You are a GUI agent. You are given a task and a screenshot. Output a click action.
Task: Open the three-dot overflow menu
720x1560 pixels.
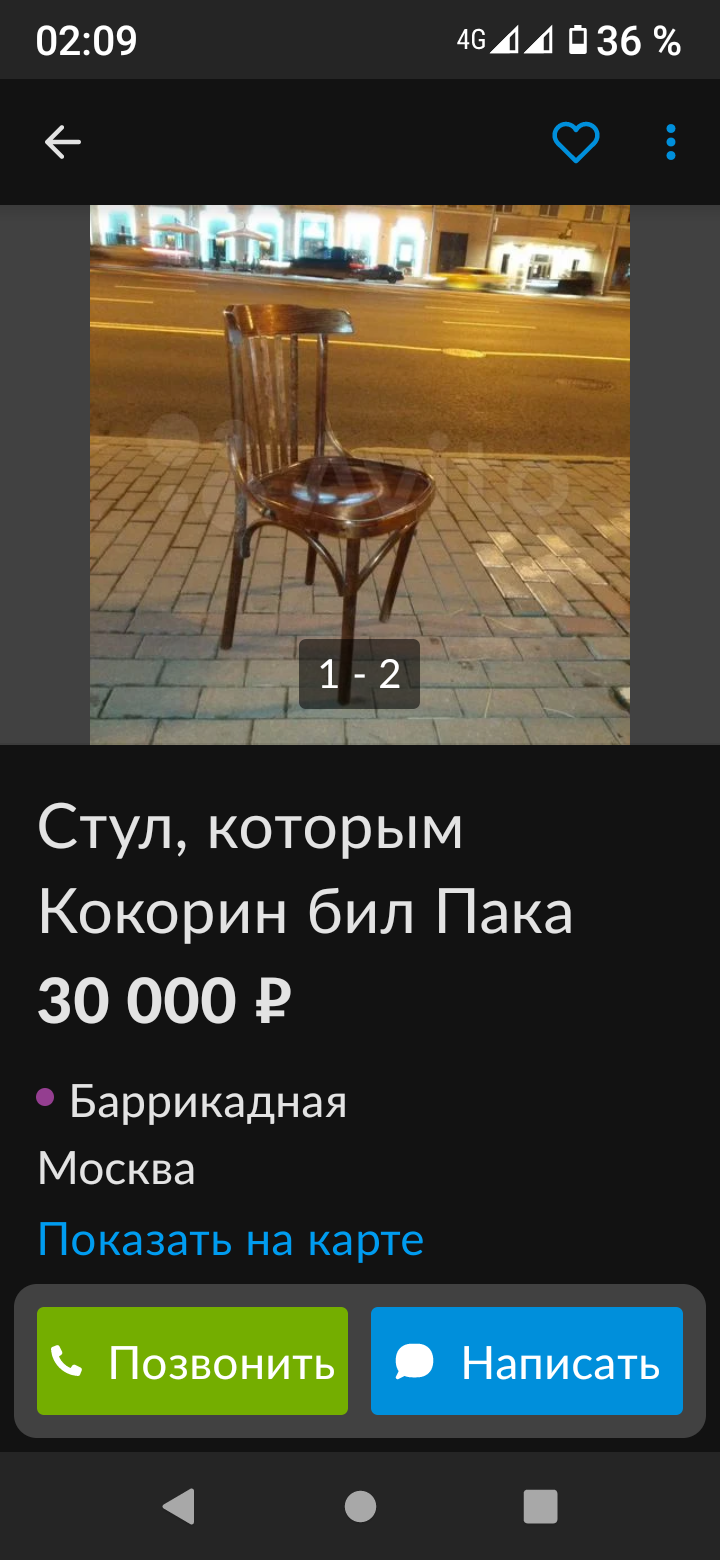click(x=671, y=143)
